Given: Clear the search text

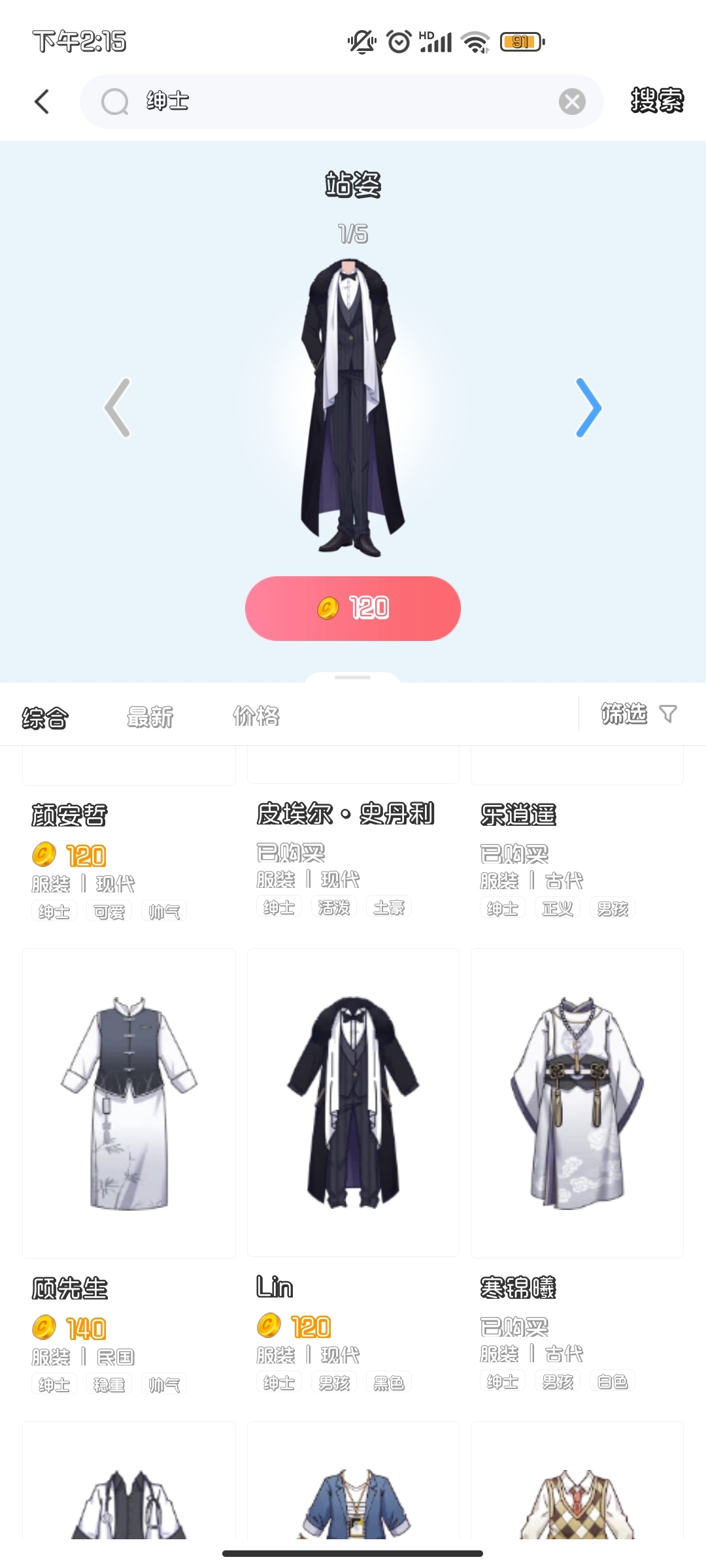Looking at the screenshot, I should pos(572,102).
